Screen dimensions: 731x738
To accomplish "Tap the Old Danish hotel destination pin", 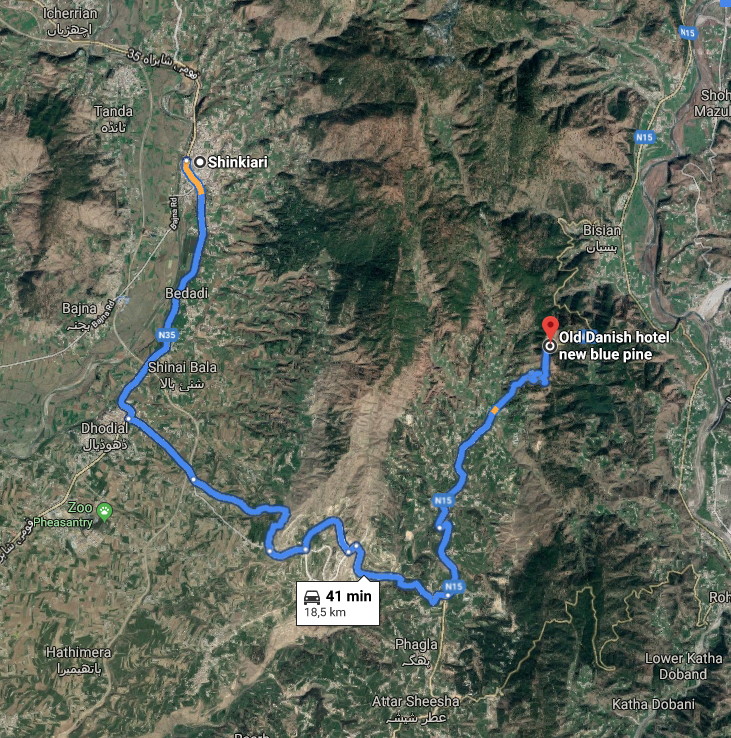I will click(548, 329).
